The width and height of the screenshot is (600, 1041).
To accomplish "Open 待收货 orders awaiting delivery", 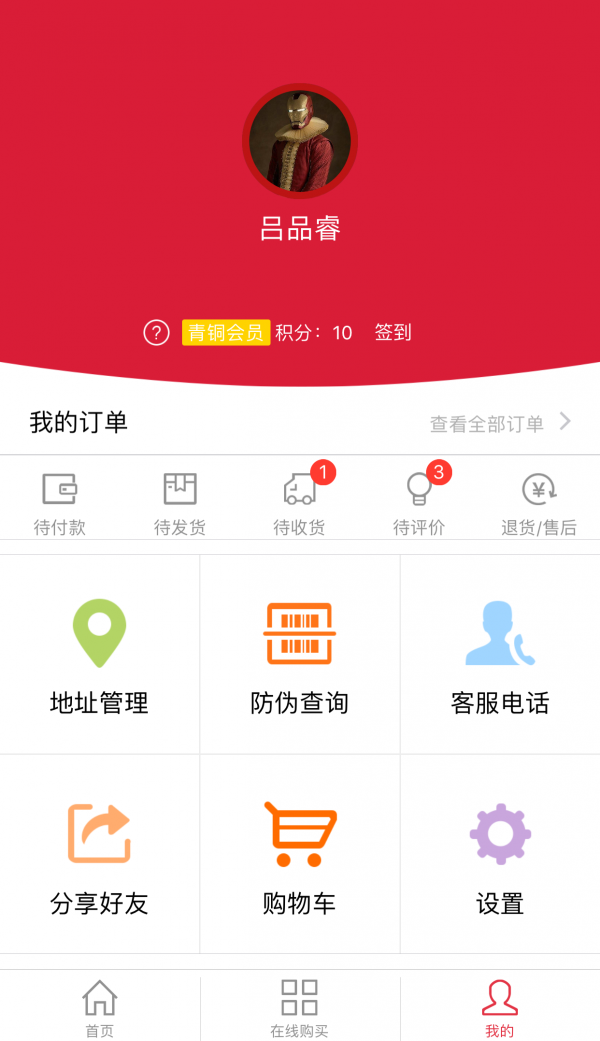I will coord(300,503).
